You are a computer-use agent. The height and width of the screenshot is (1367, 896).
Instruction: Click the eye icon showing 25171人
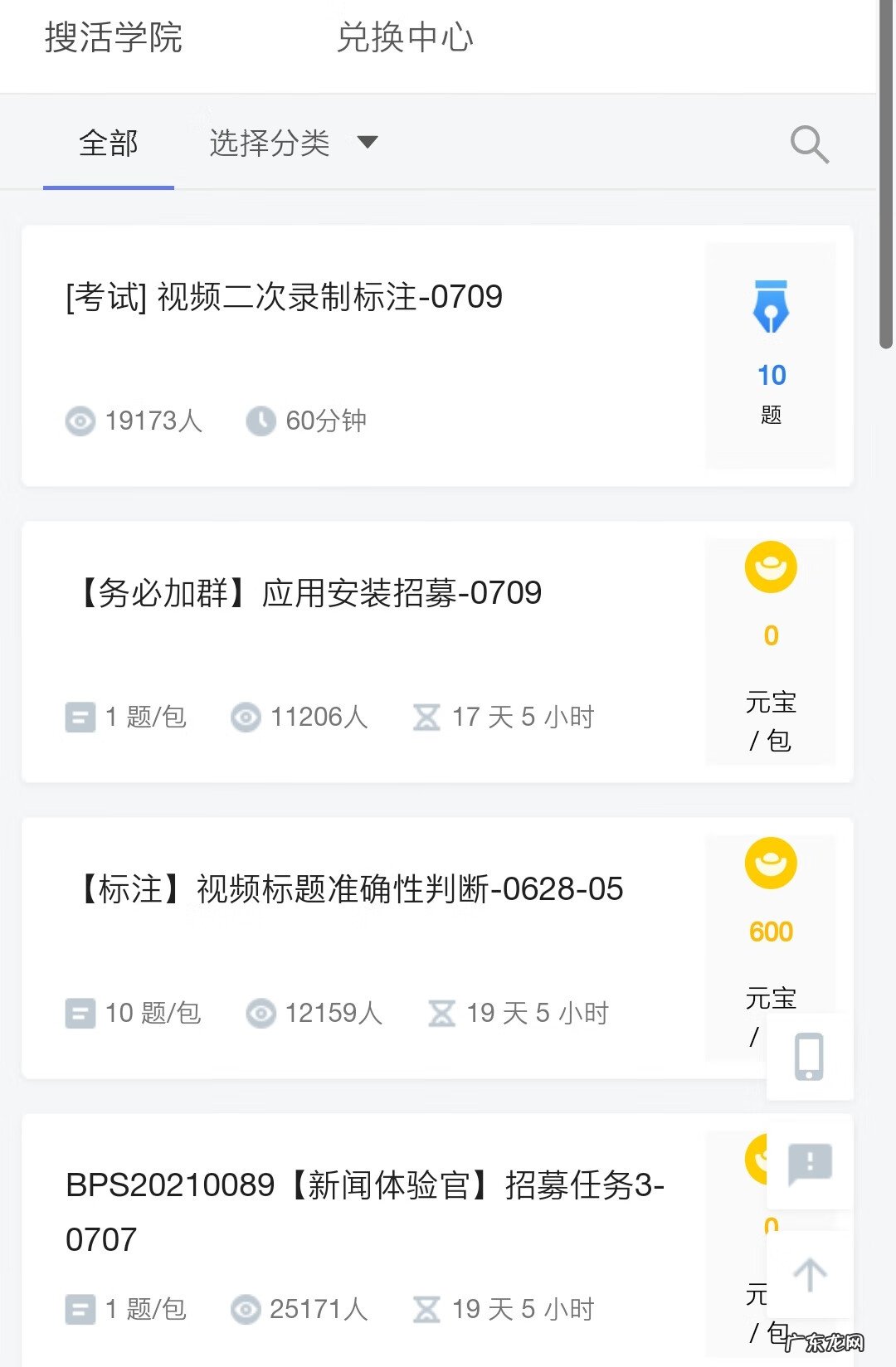[246, 1309]
